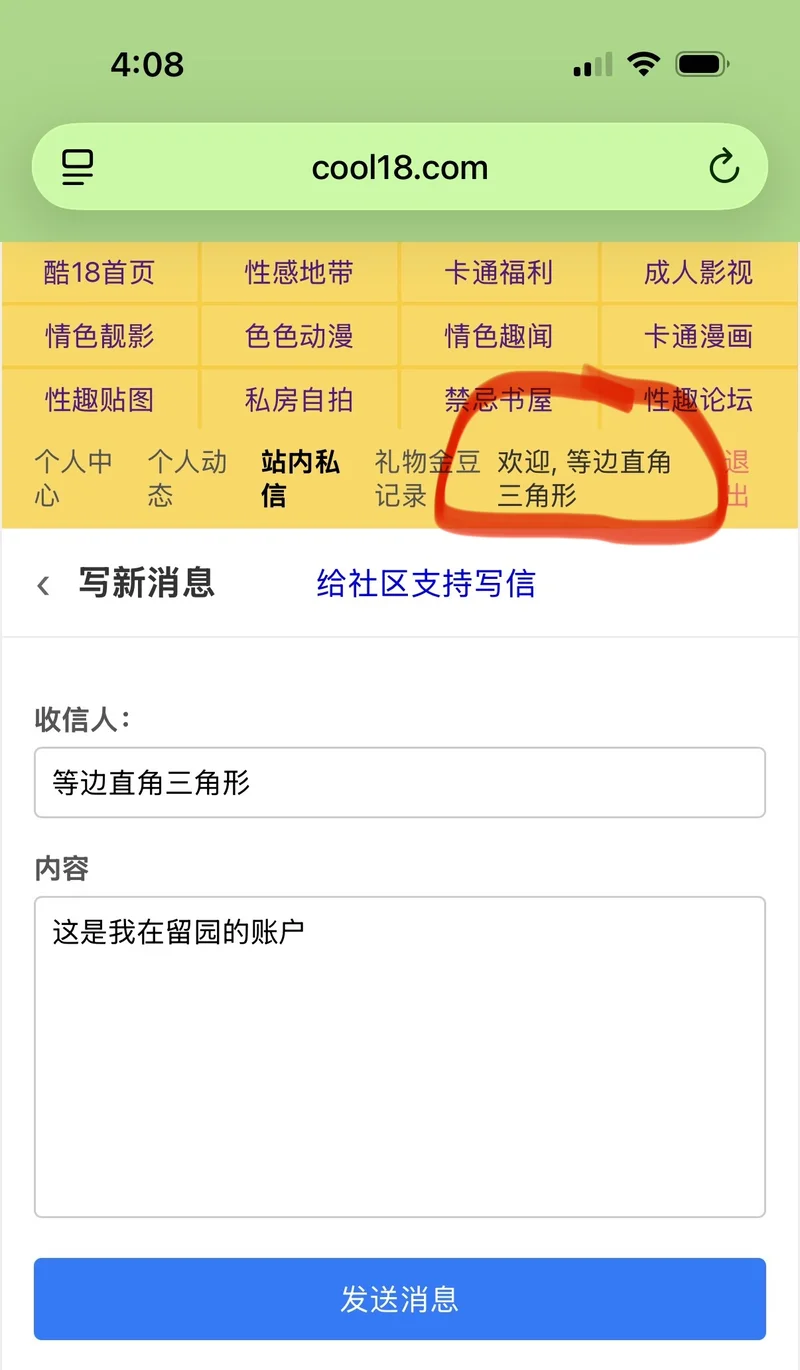Go back from the new message page
The image size is (800, 1370).
pos(43,585)
